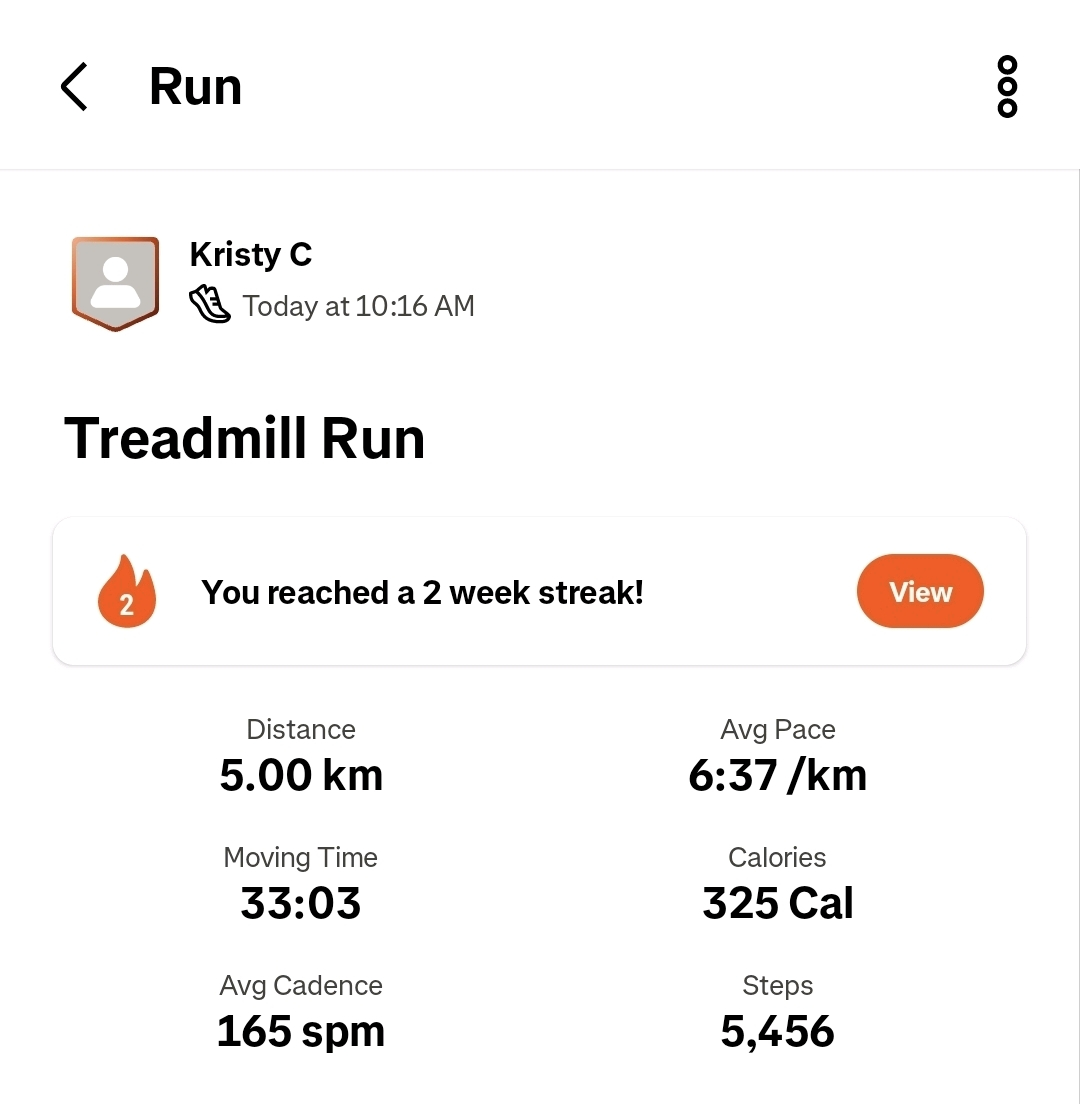
Task: Go back using the arrow icon
Action: click(x=74, y=87)
